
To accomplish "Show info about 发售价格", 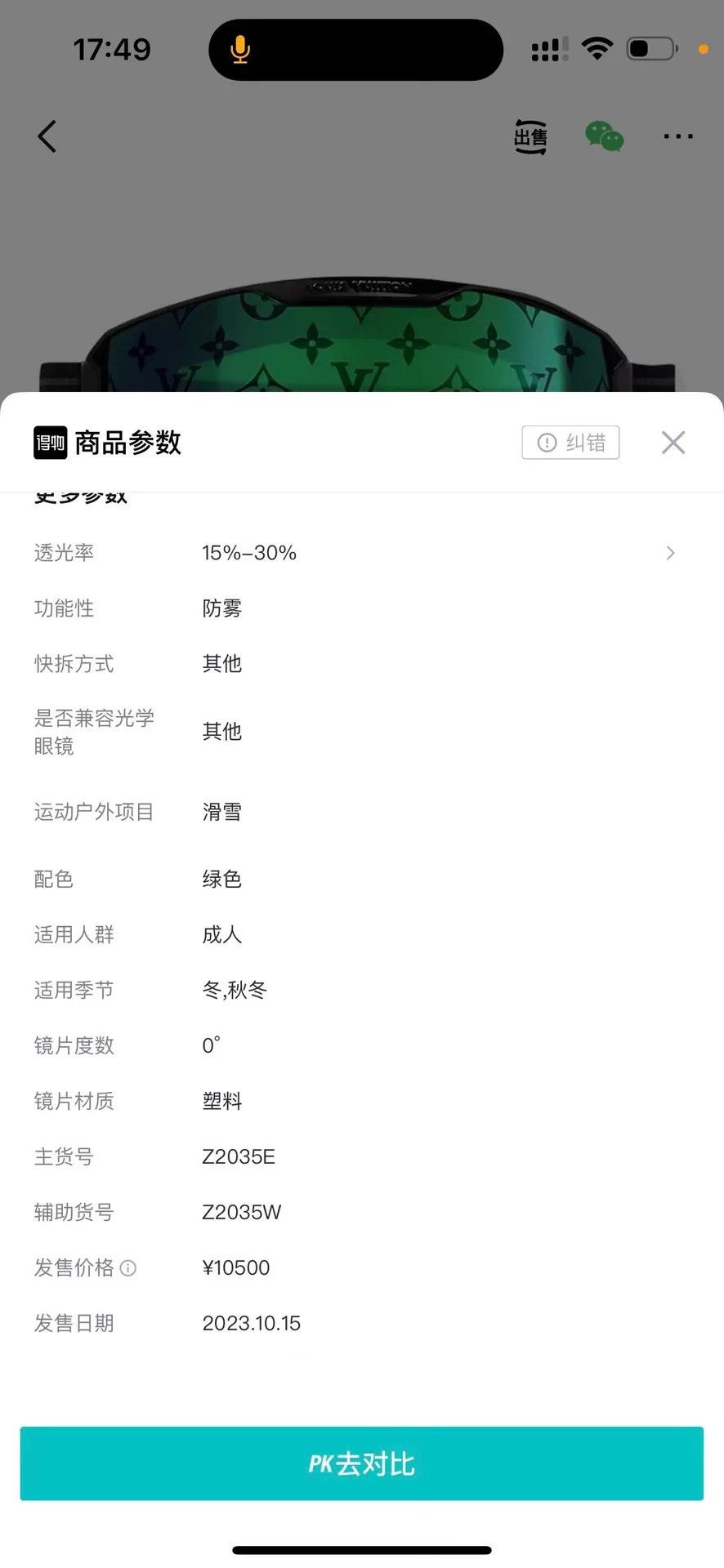I will click(x=128, y=1267).
